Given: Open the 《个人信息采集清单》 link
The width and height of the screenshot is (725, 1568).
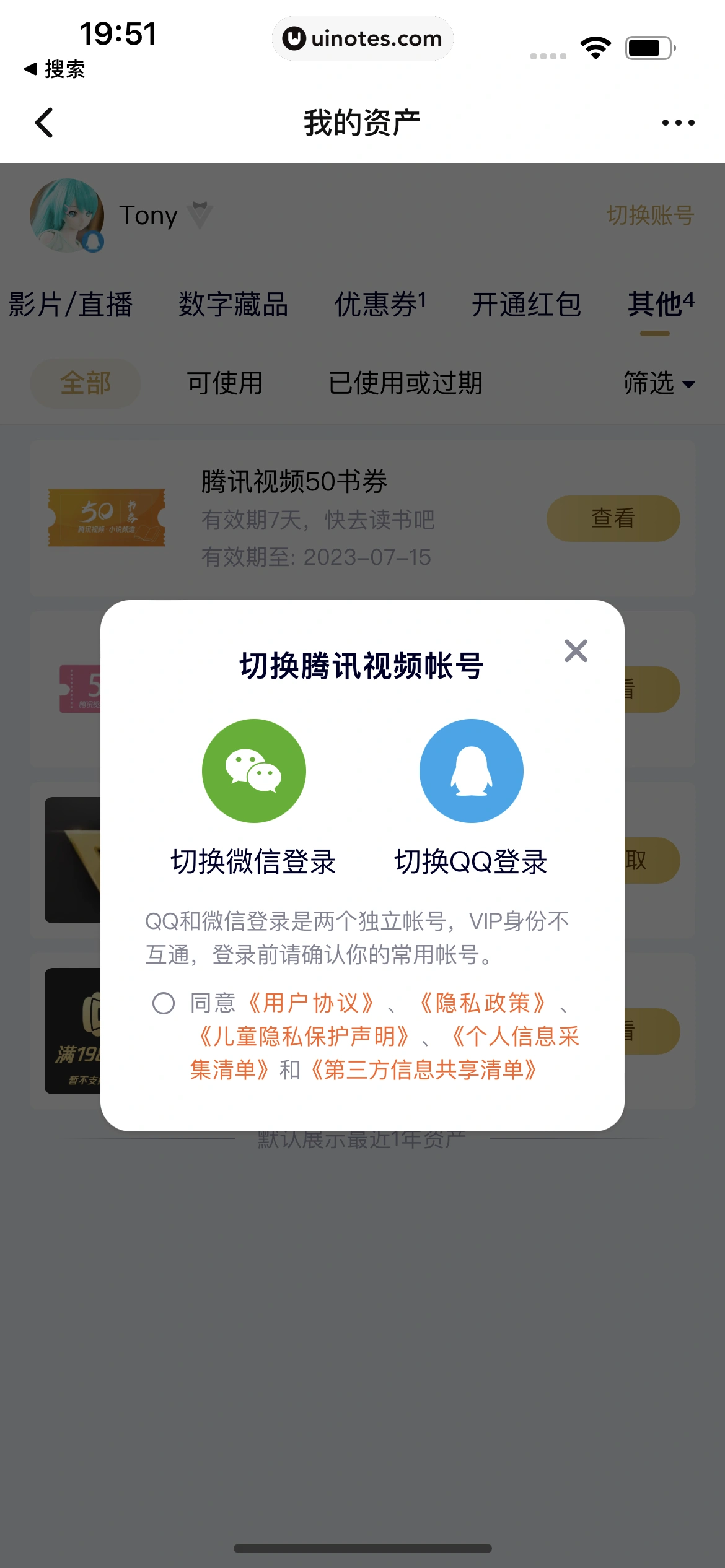Looking at the screenshot, I should pyautogui.click(x=514, y=1037).
